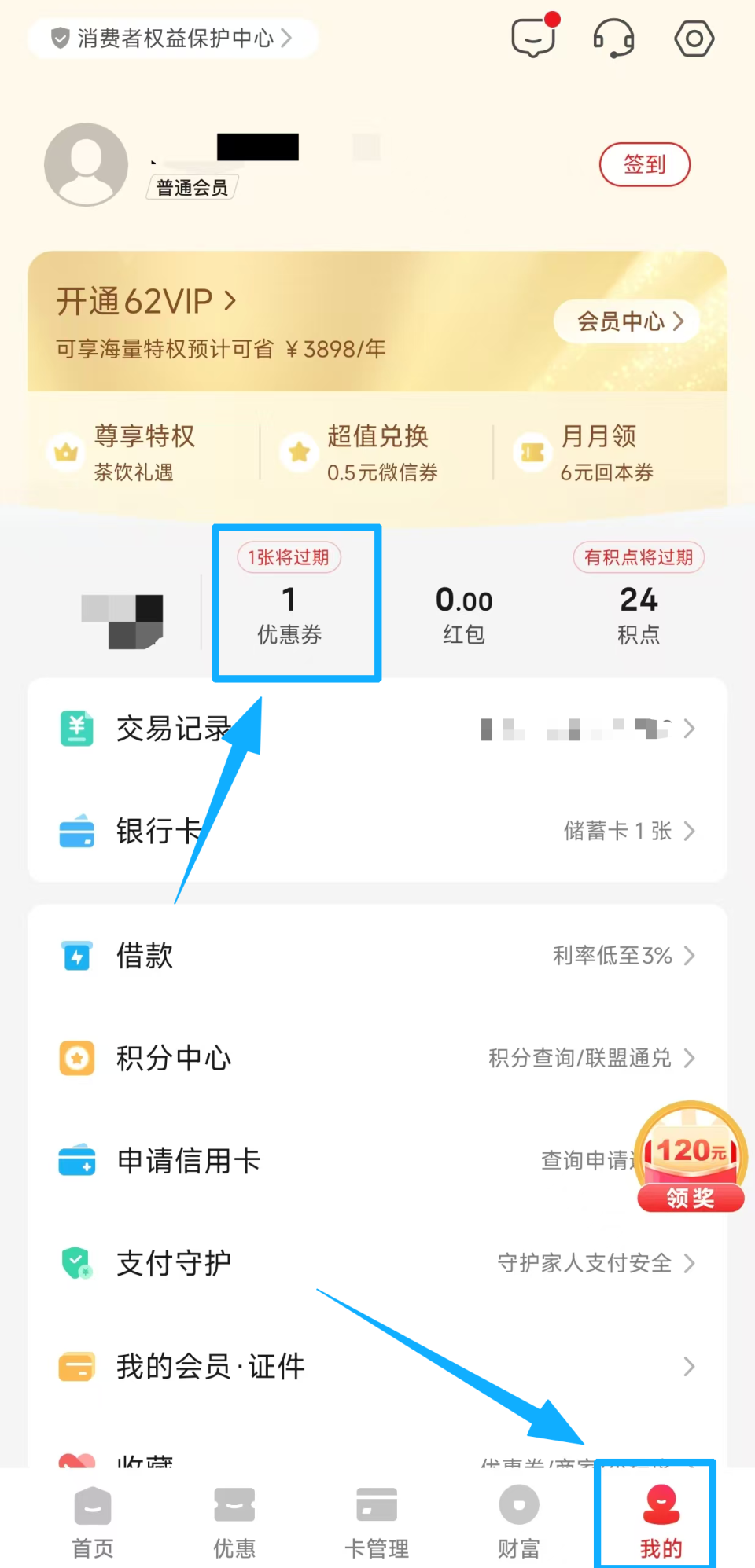Click the 银行卡 card icon

pos(75,831)
